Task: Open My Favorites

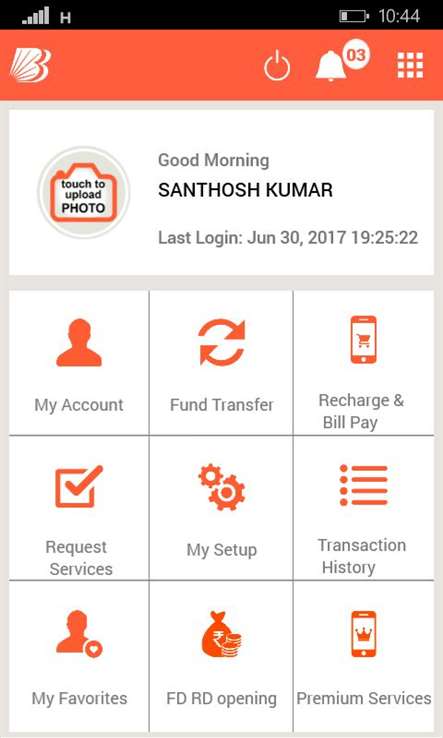Action: tap(79, 656)
